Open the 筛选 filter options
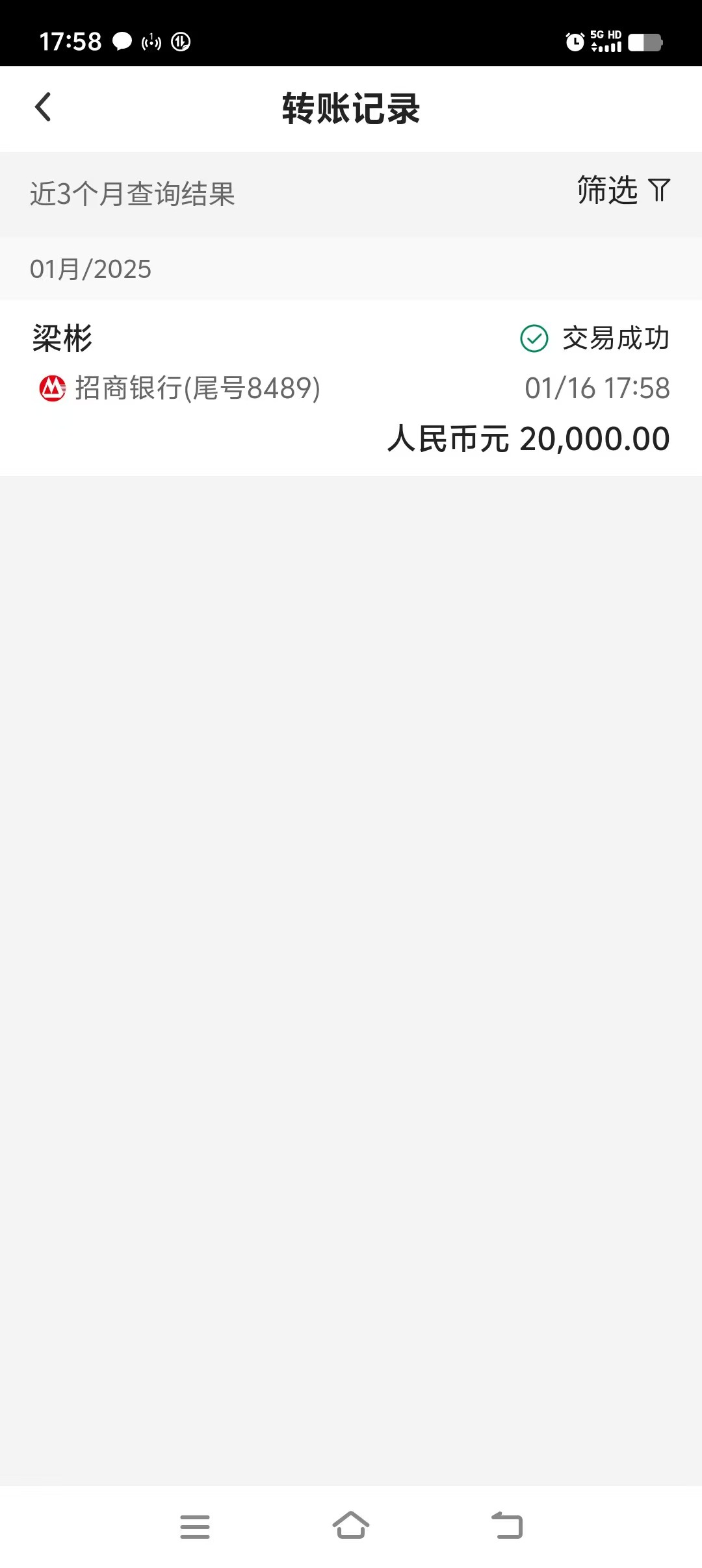702x1568 pixels. coord(623,190)
